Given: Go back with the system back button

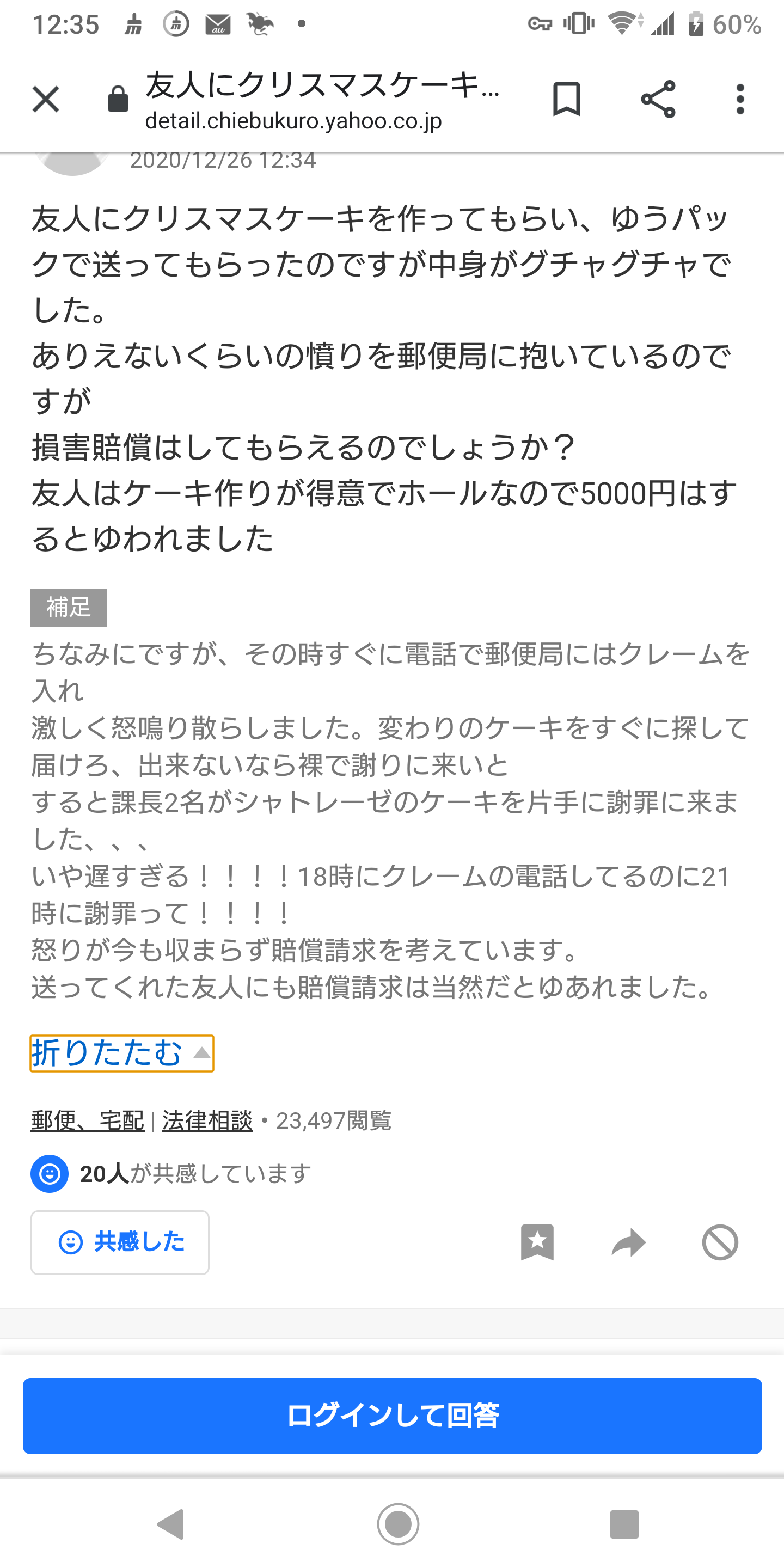Looking at the screenshot, I should pyautogui.click(x=171, y=1525).
